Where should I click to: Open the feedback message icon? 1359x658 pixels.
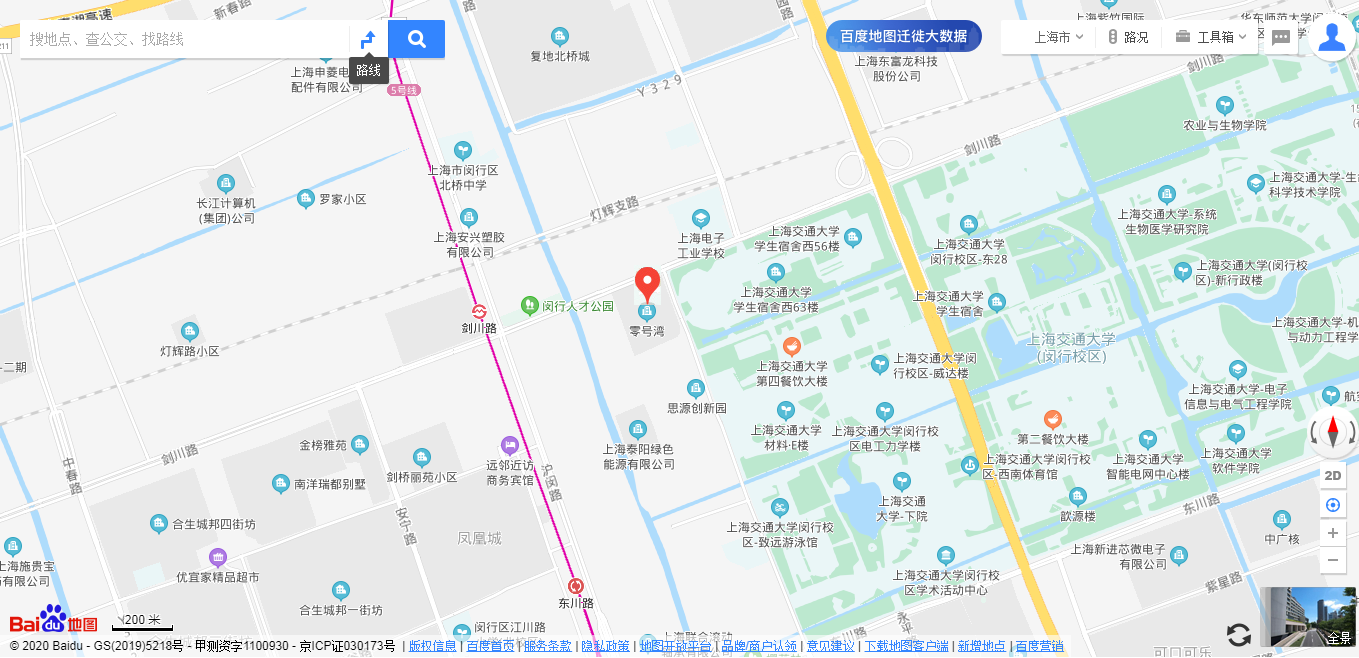click(1281, 38)
